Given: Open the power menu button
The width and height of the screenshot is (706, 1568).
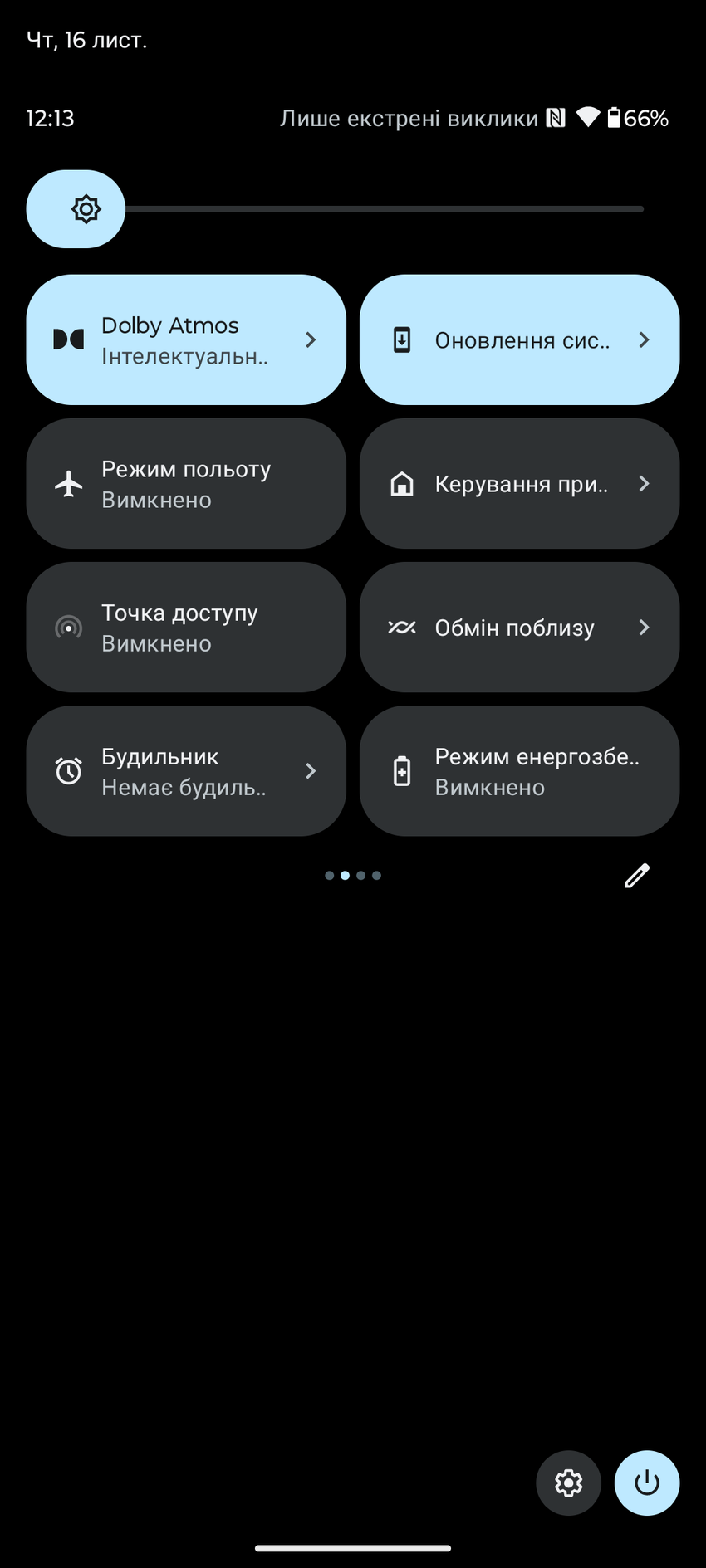Looking at the screenshot, I should pos(647,1483).
